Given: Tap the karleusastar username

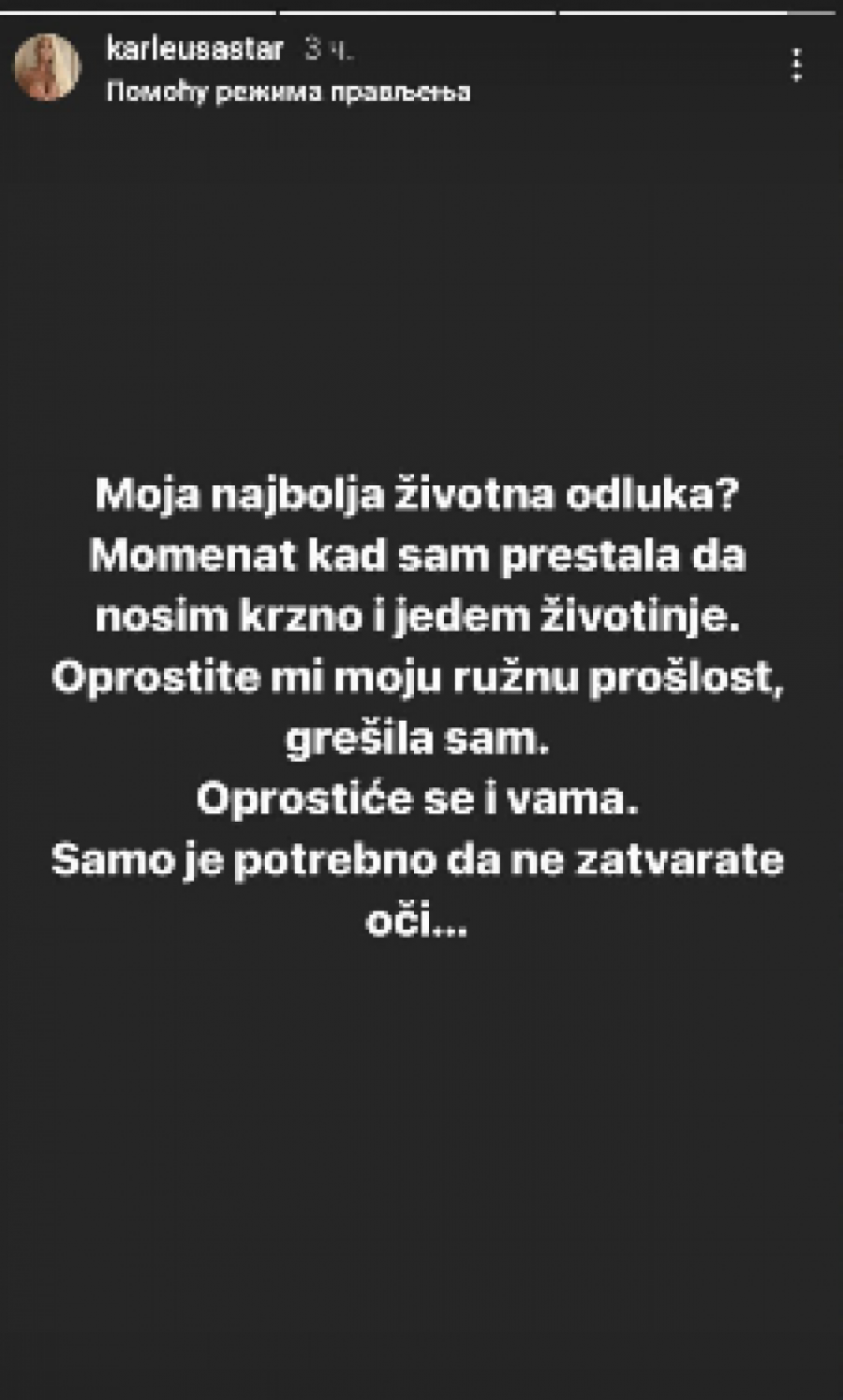Looking at the screenshot, I should (194, 50).
